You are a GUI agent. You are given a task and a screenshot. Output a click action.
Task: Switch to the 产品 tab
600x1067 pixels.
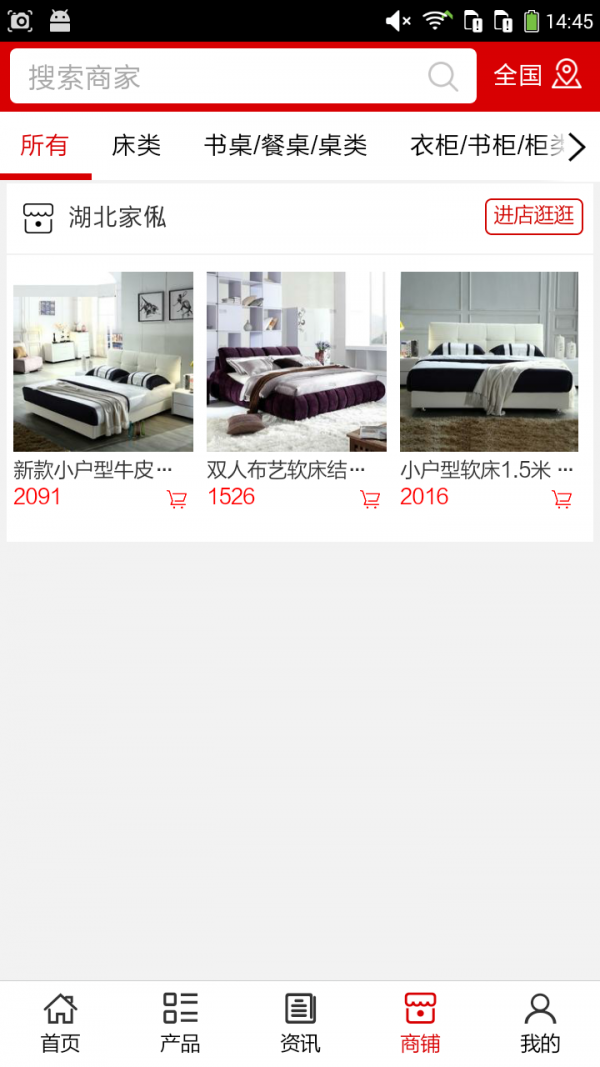click(180, 1023)
